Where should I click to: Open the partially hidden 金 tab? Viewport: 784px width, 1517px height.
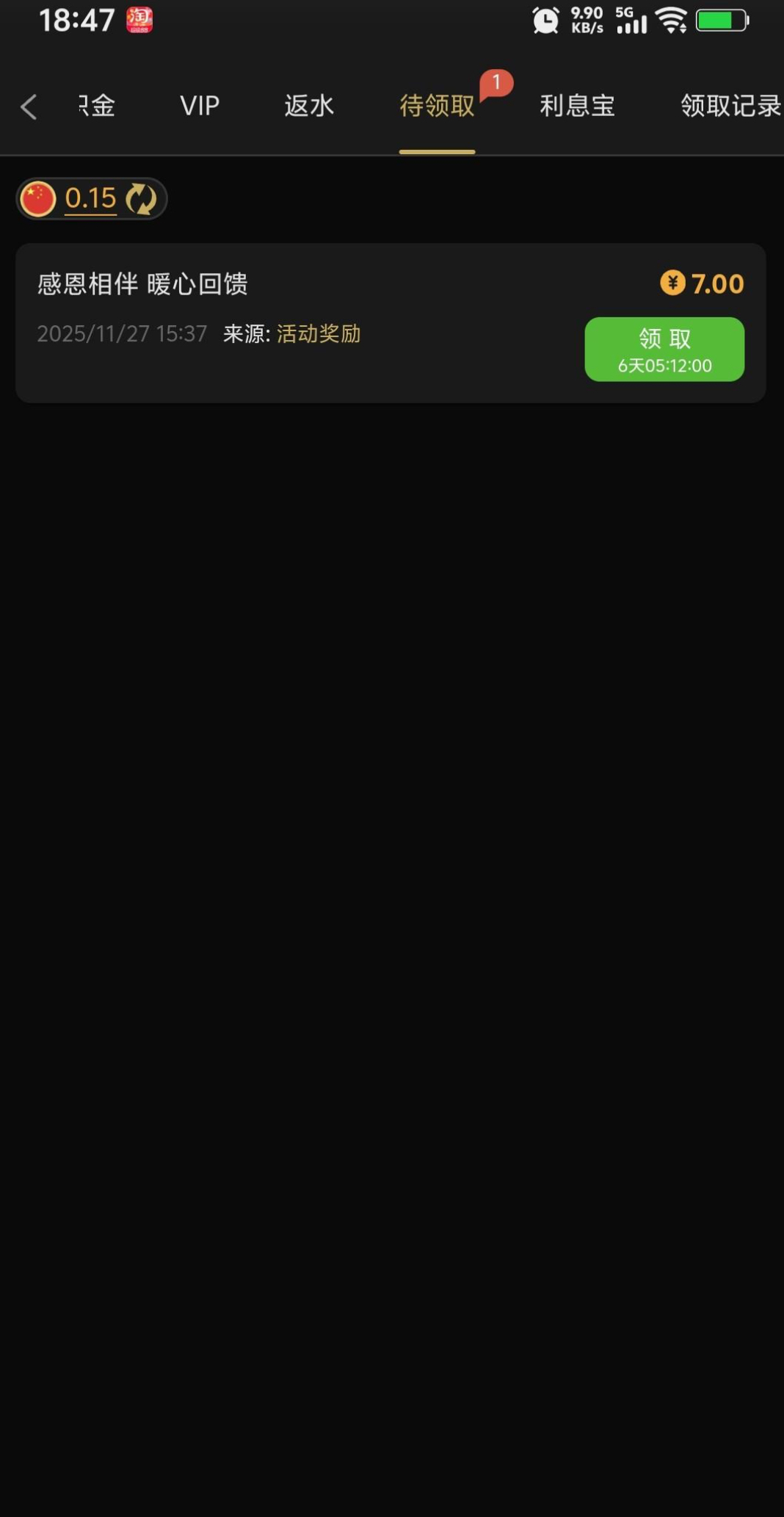pyautogui.click(x=98, y=106)
